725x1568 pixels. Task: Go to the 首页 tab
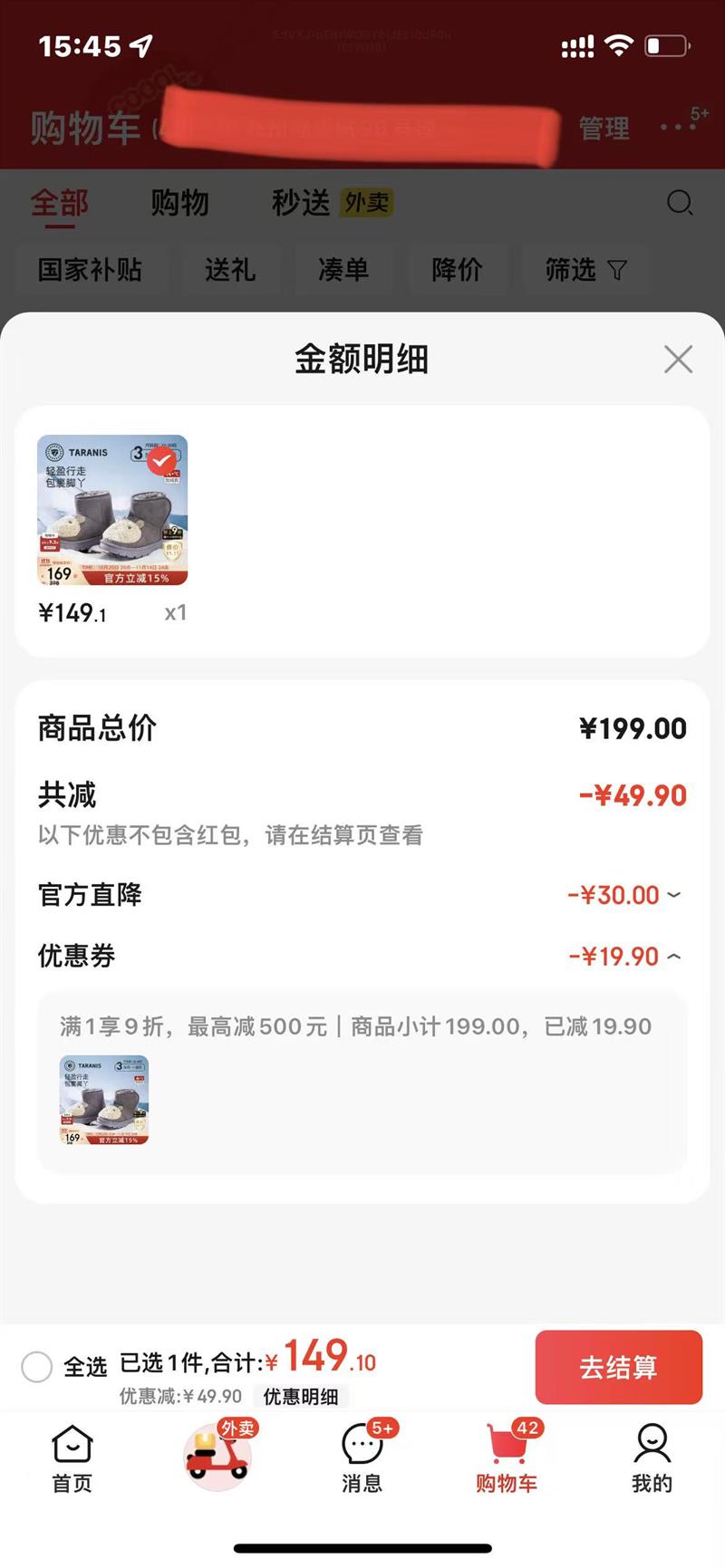72,1457
